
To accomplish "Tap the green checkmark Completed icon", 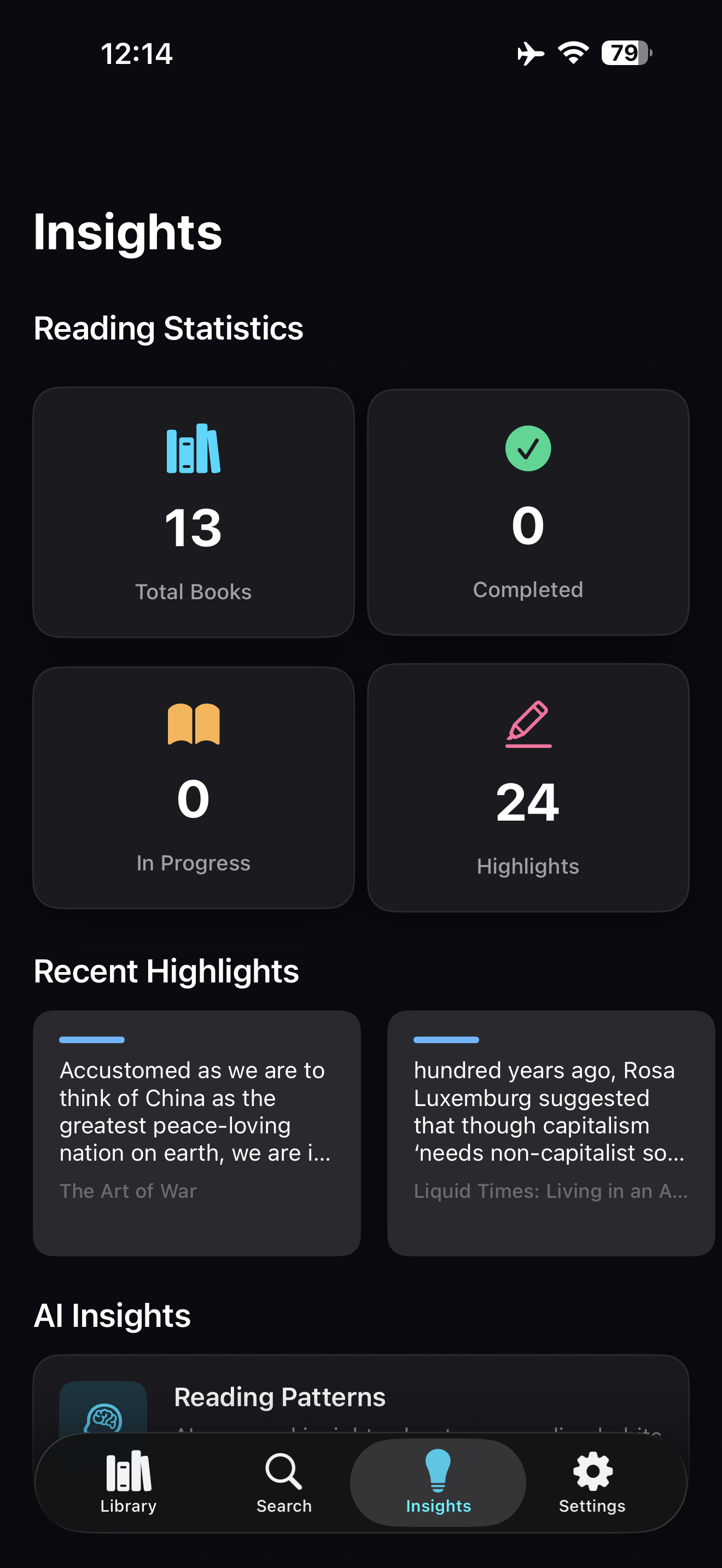I will click(x=527, y=450).
